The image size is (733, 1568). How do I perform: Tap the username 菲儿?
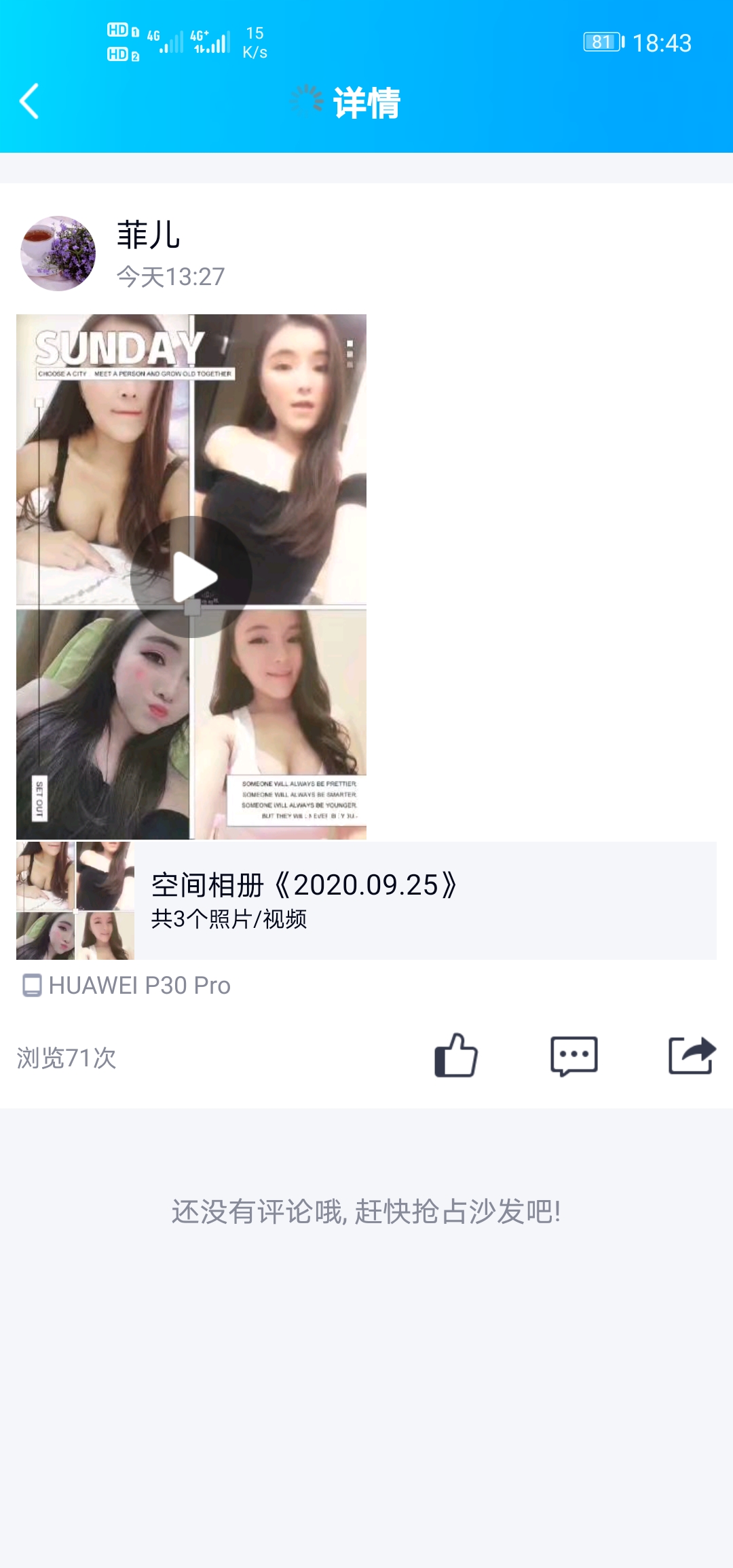coord(147,234)
